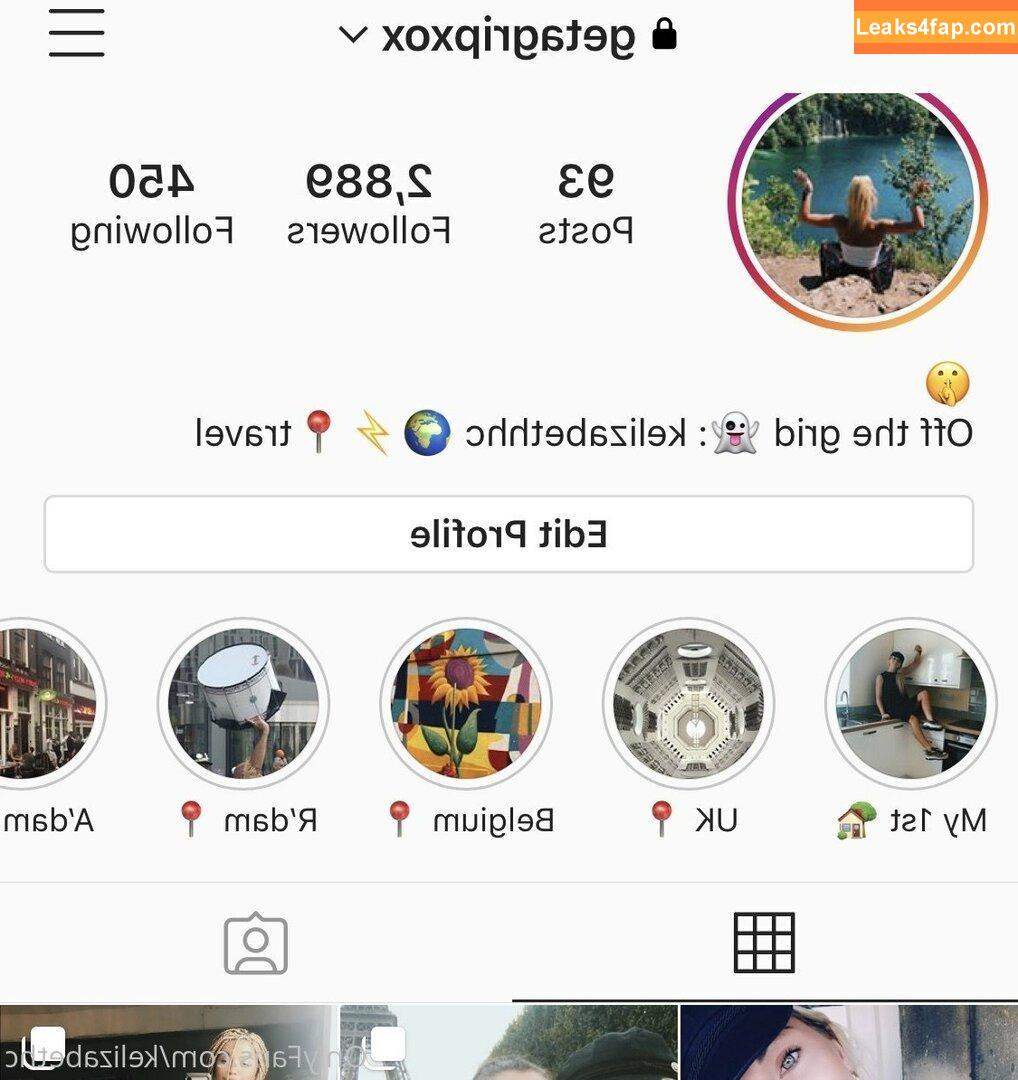The image size is (1018, 1080).
Task: Expand the getagripxox account switcher
Action: point(353,36)
